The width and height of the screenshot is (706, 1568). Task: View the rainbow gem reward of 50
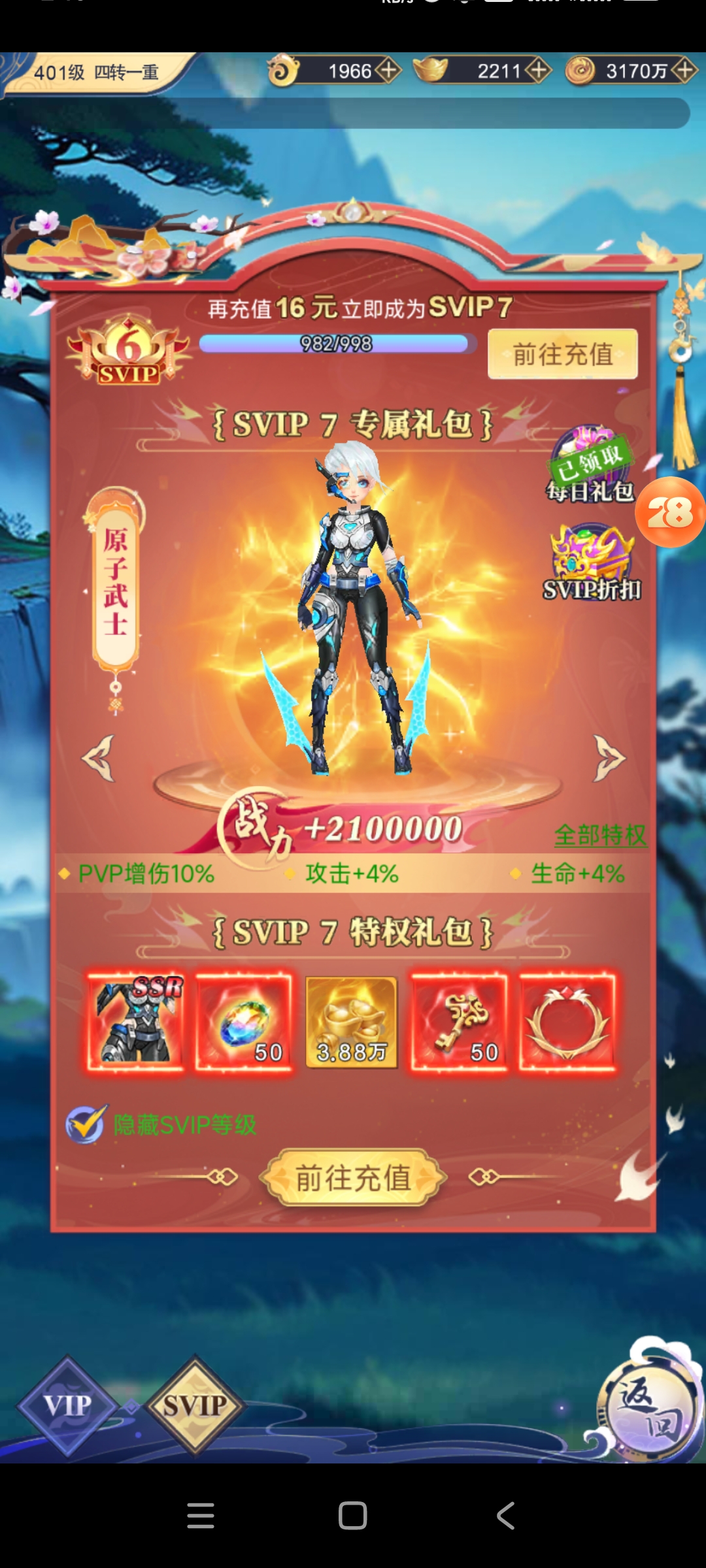coord(244,1022)
